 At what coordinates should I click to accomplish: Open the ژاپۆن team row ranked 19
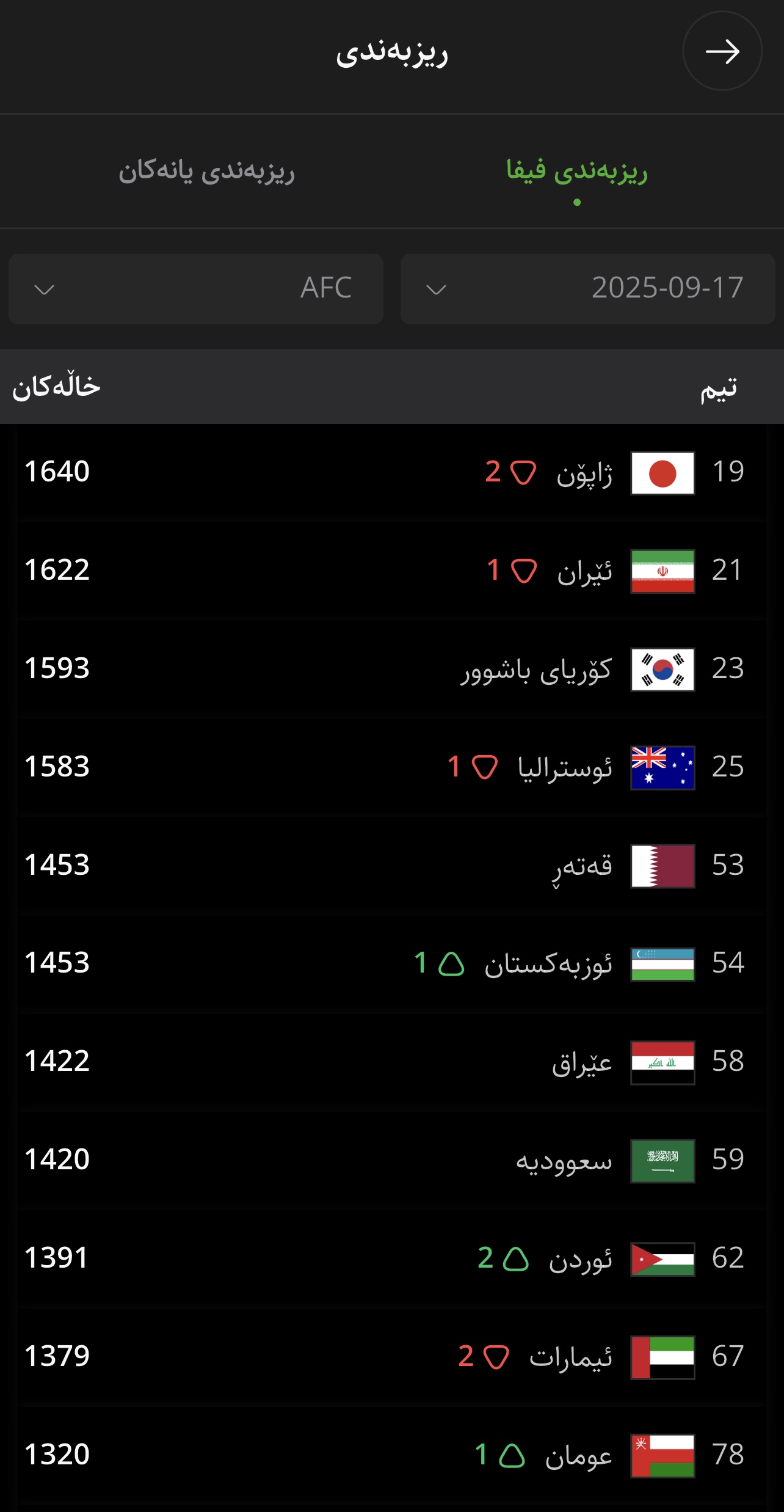point(392,472)
